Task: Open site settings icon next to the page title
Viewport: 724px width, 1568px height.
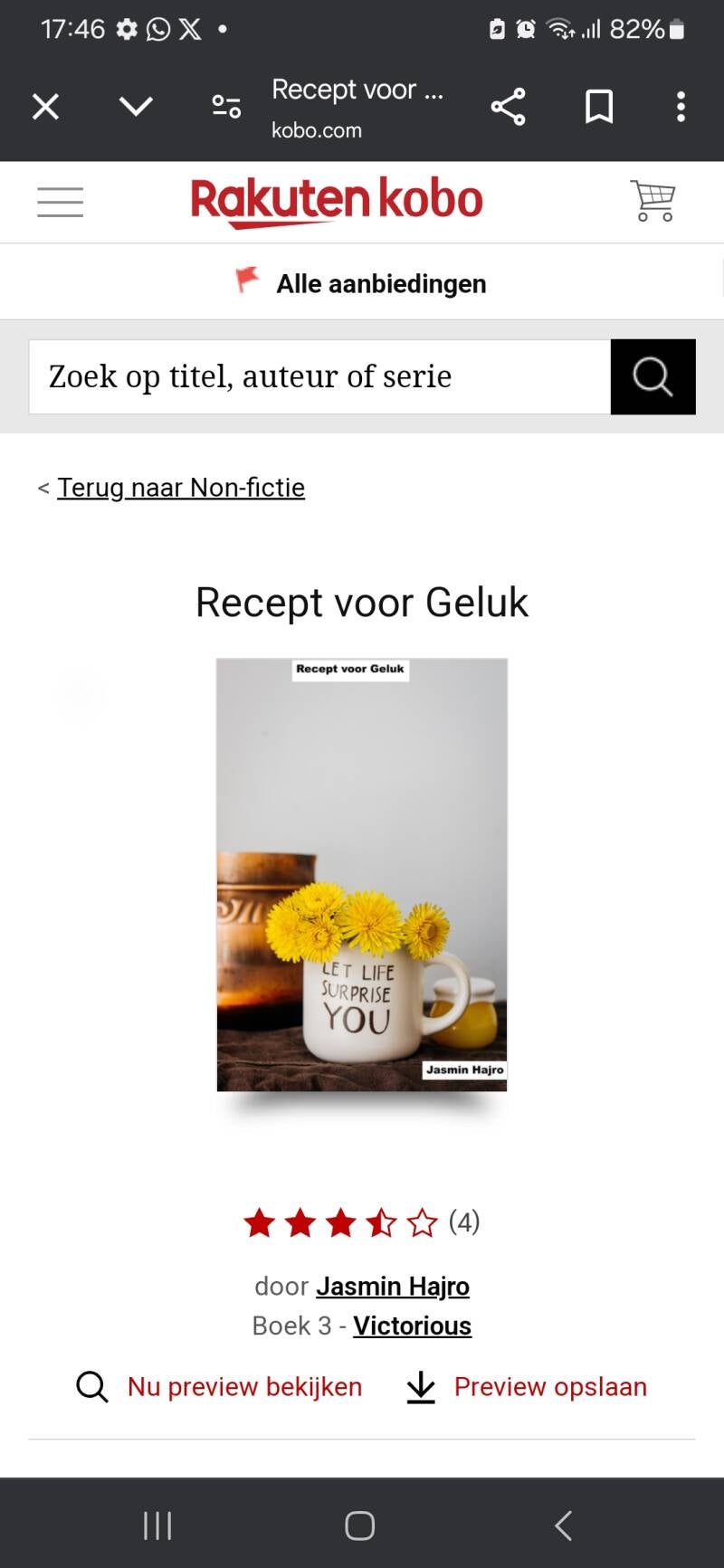Action: [x=226, y=108]
